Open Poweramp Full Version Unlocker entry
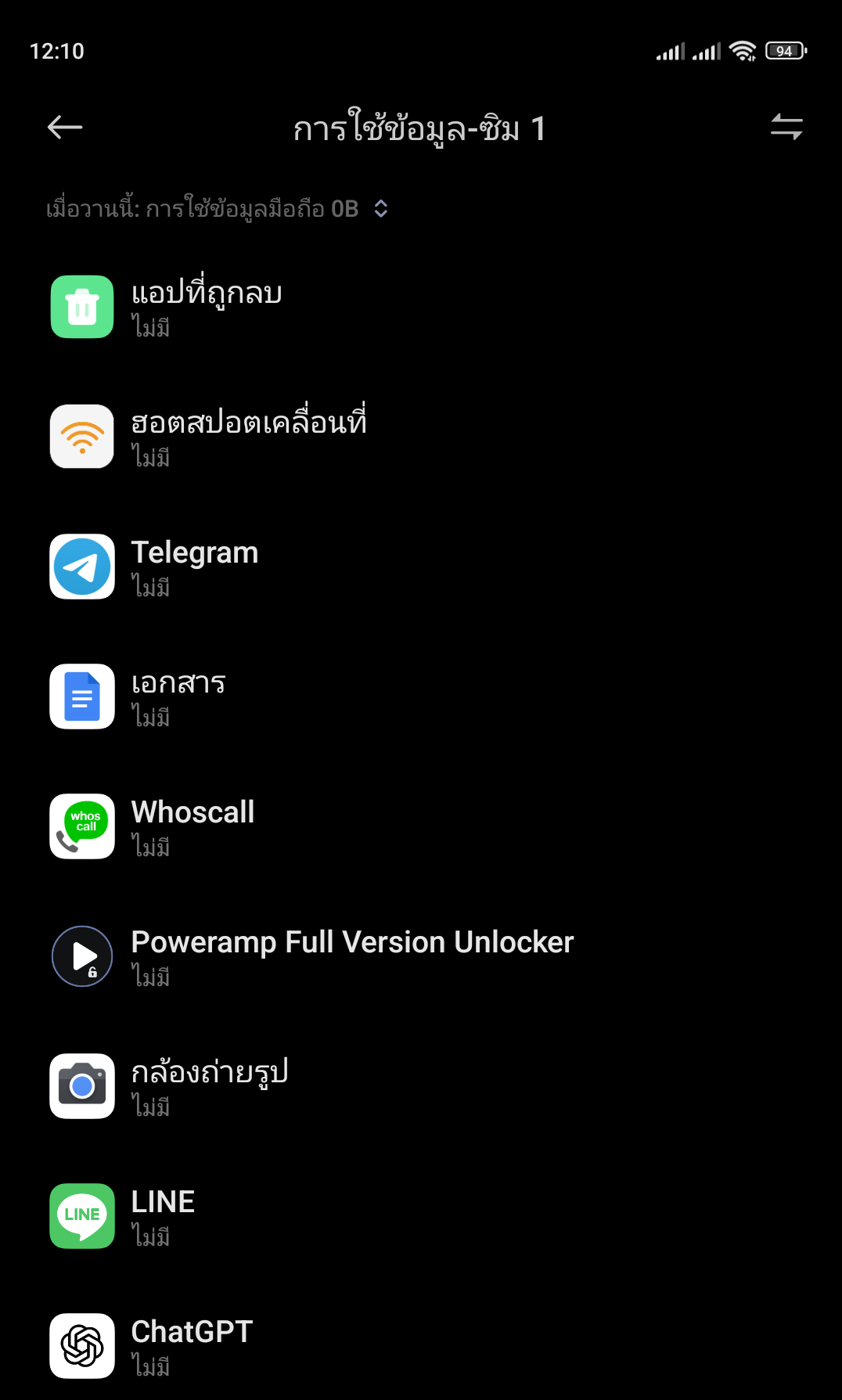842x1400 pixels. point(421,956)
